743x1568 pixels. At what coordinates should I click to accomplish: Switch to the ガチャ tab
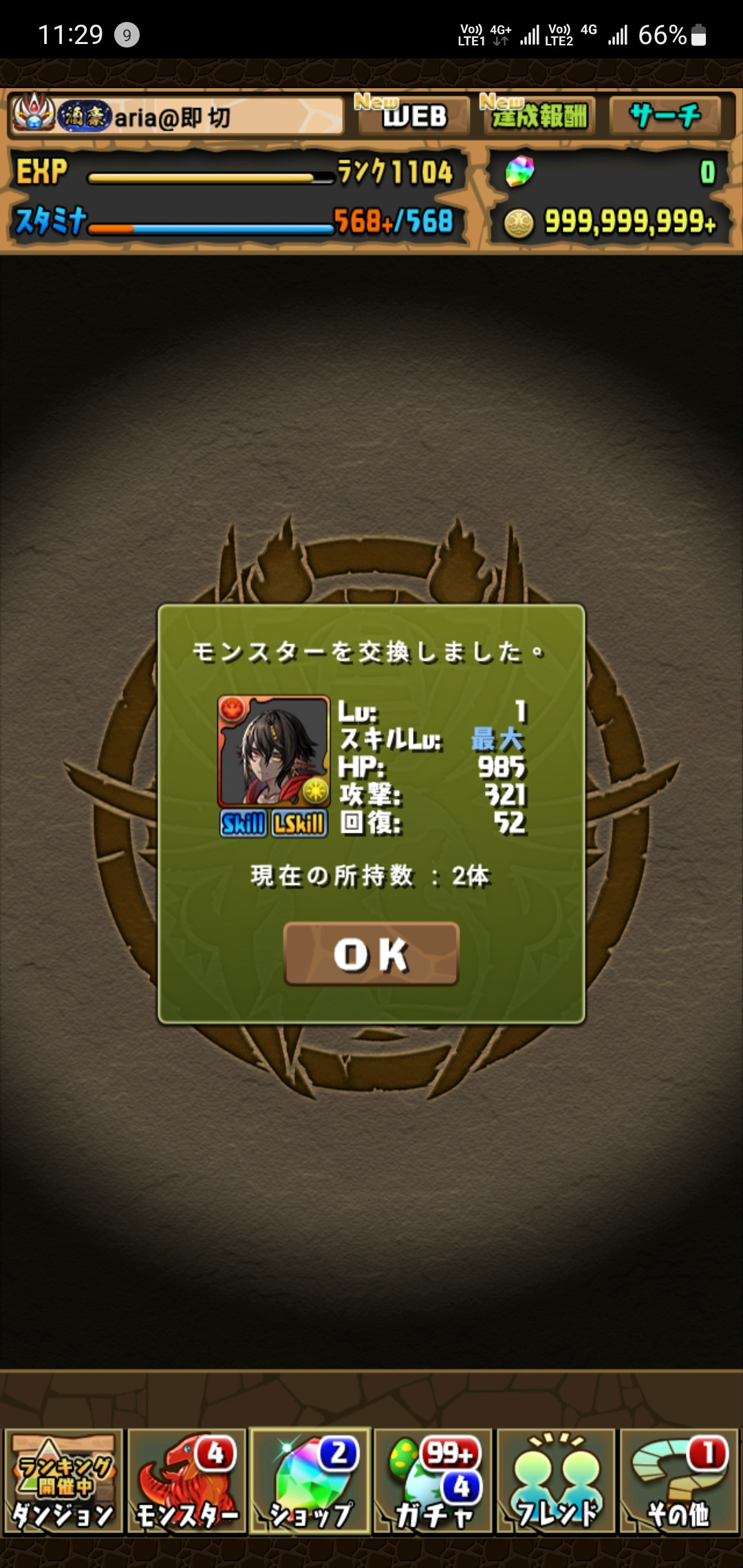click(x=433, y=1481)
